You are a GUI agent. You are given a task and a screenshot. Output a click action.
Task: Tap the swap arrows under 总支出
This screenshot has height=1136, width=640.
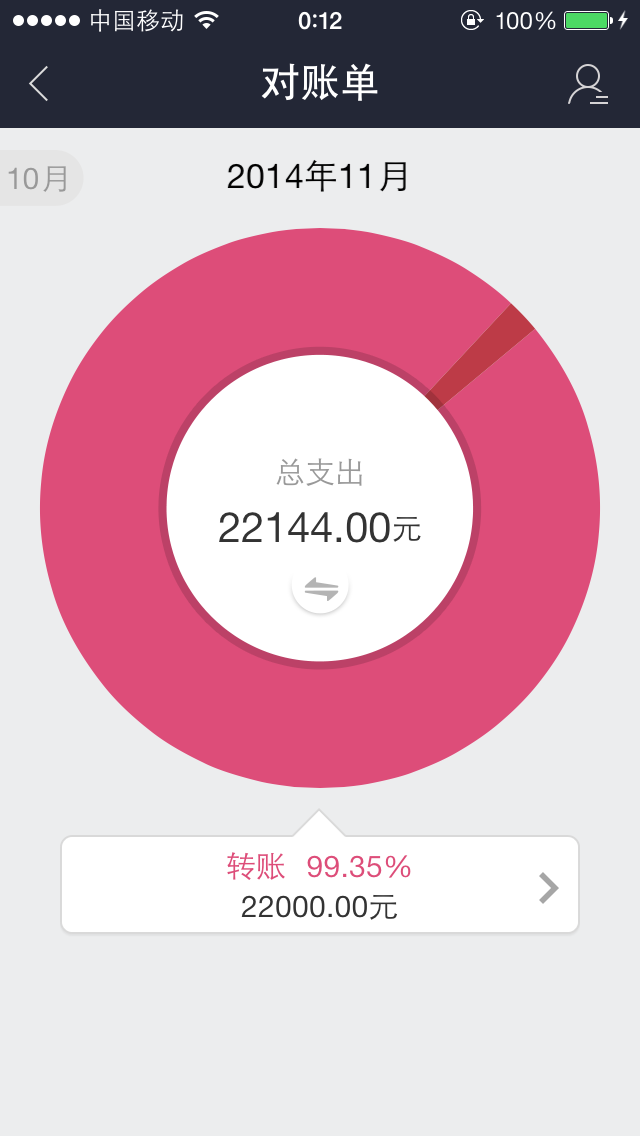(x=320, y=588)
